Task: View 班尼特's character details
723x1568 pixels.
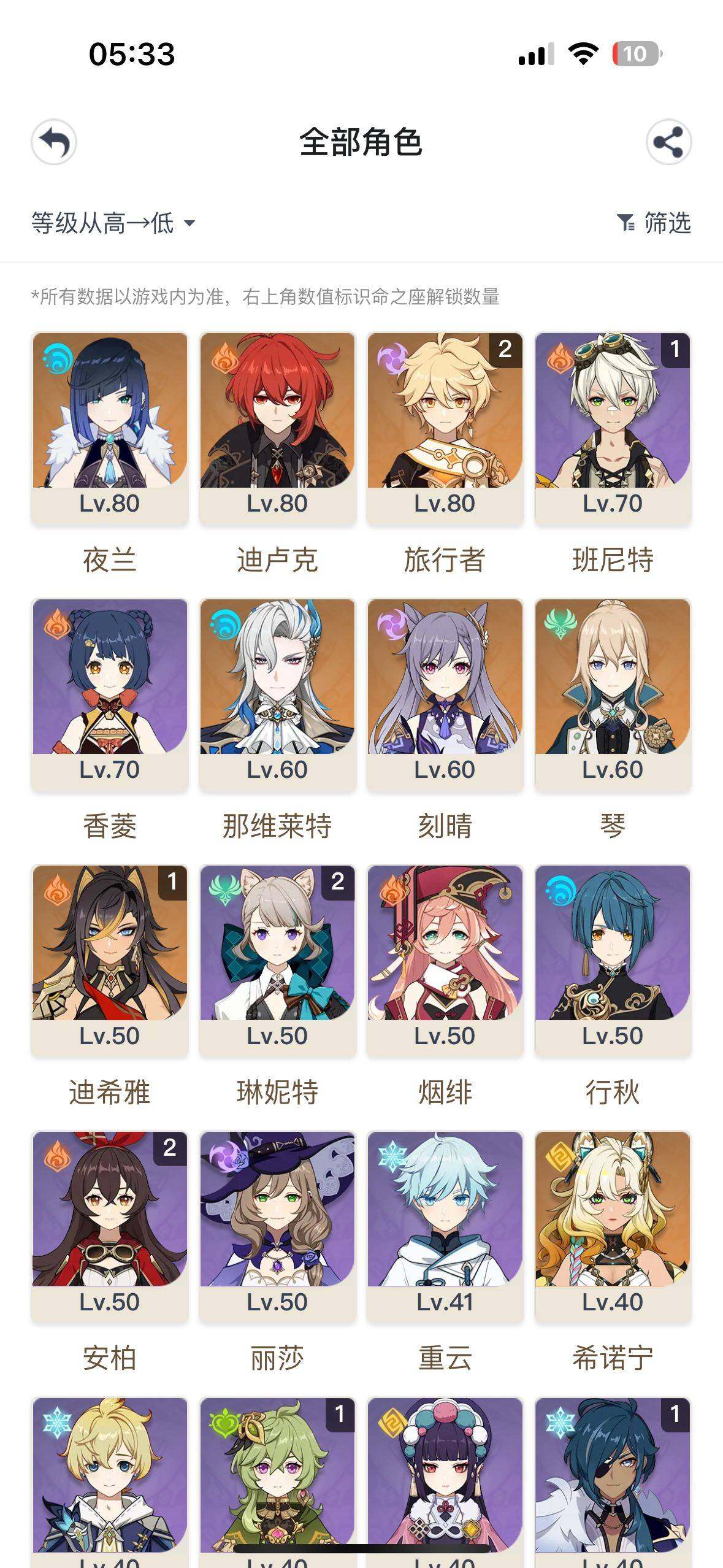Action: click(x=613, y=428)
